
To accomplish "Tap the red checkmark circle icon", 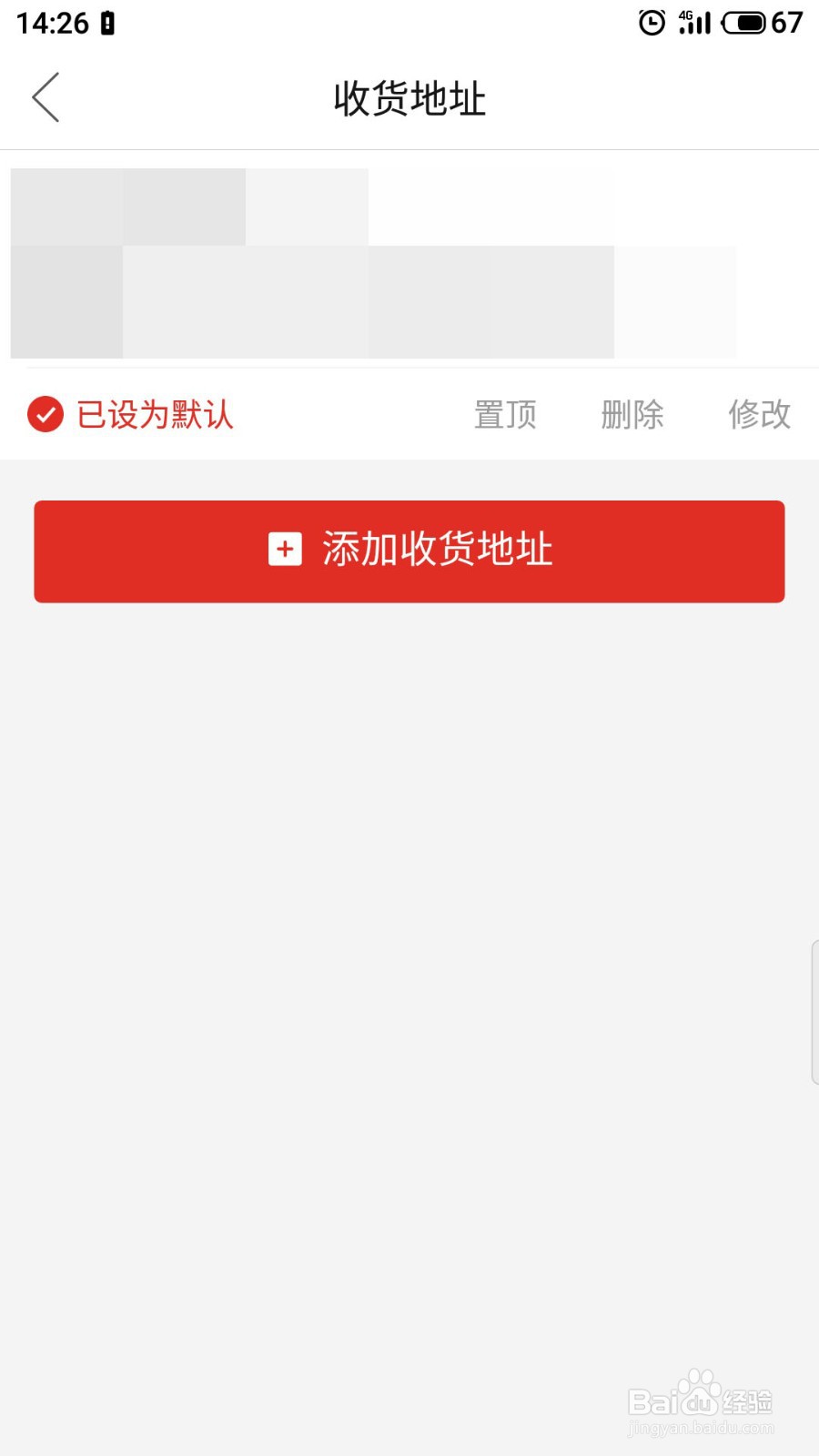I will pyautogui.click(x=45, y=414).
